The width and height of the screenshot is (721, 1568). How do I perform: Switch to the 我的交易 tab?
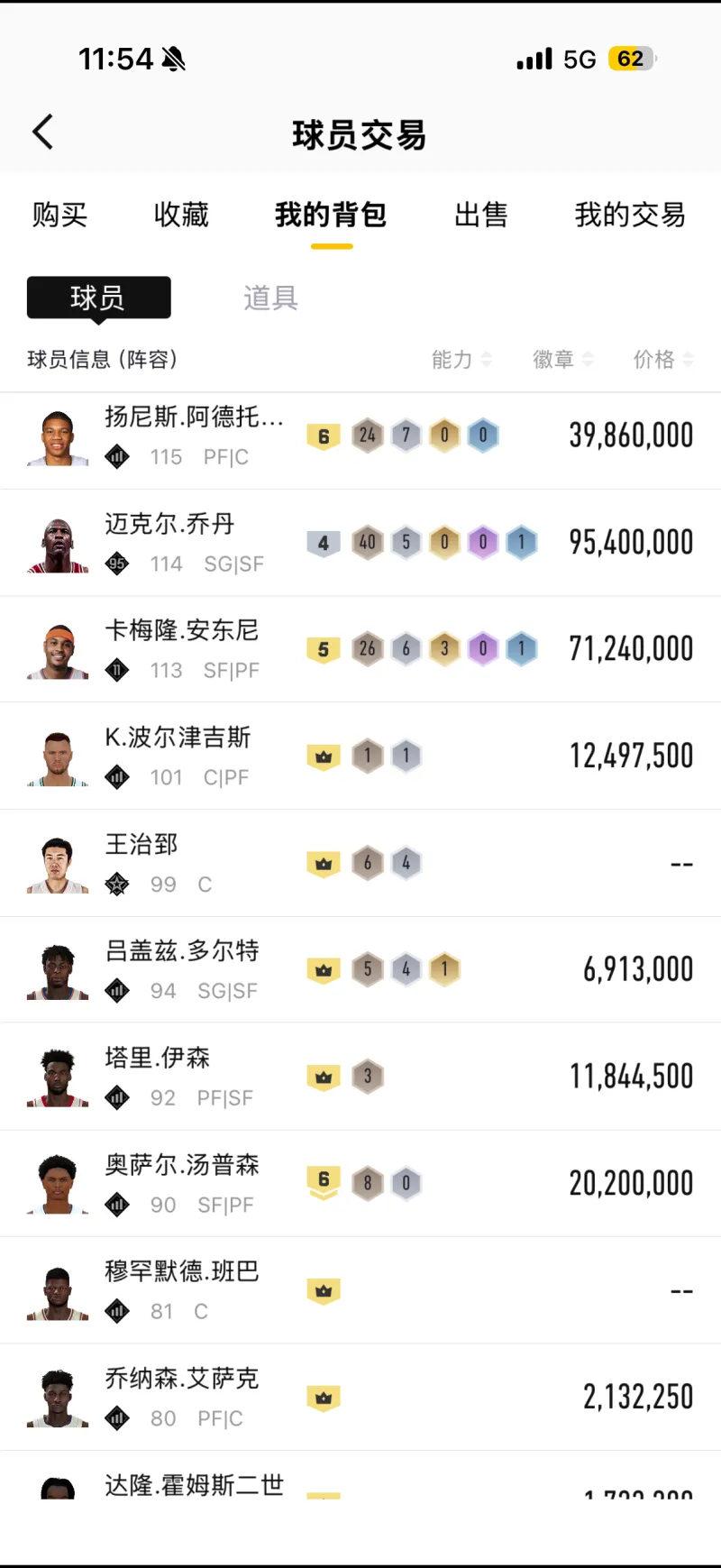point(630,215)
